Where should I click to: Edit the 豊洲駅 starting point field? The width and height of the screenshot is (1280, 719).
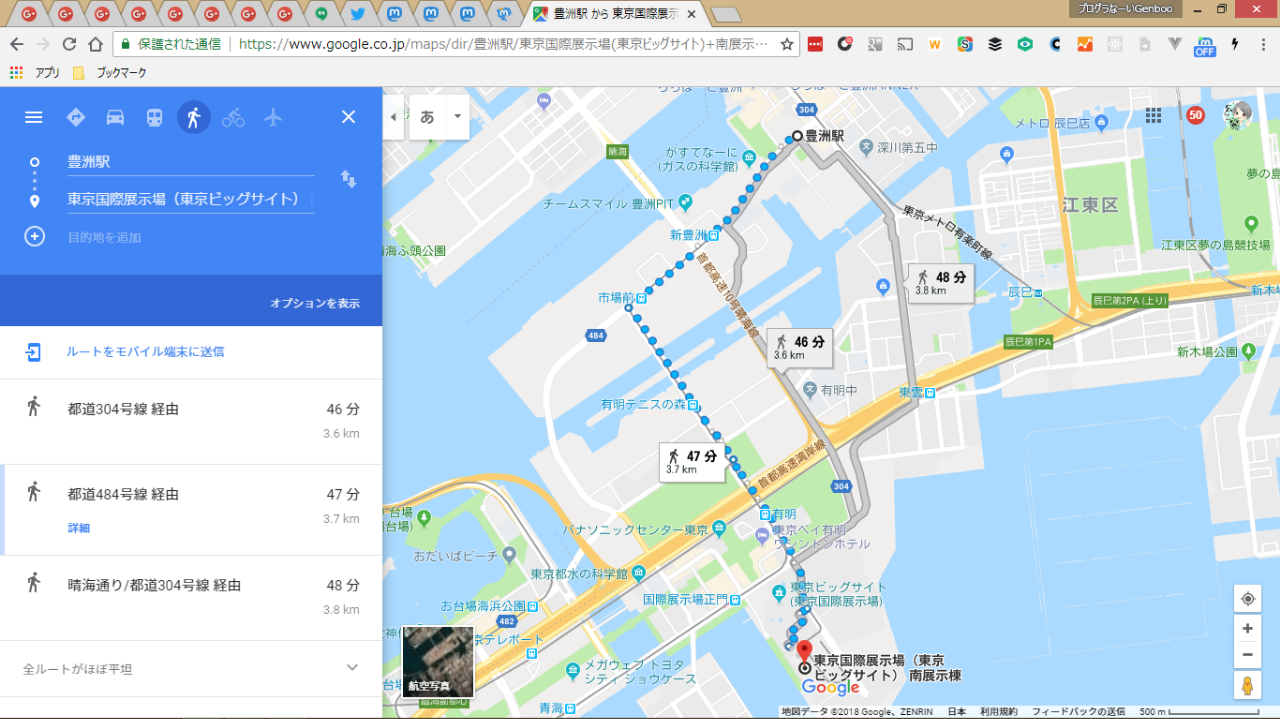coord(190,161)
